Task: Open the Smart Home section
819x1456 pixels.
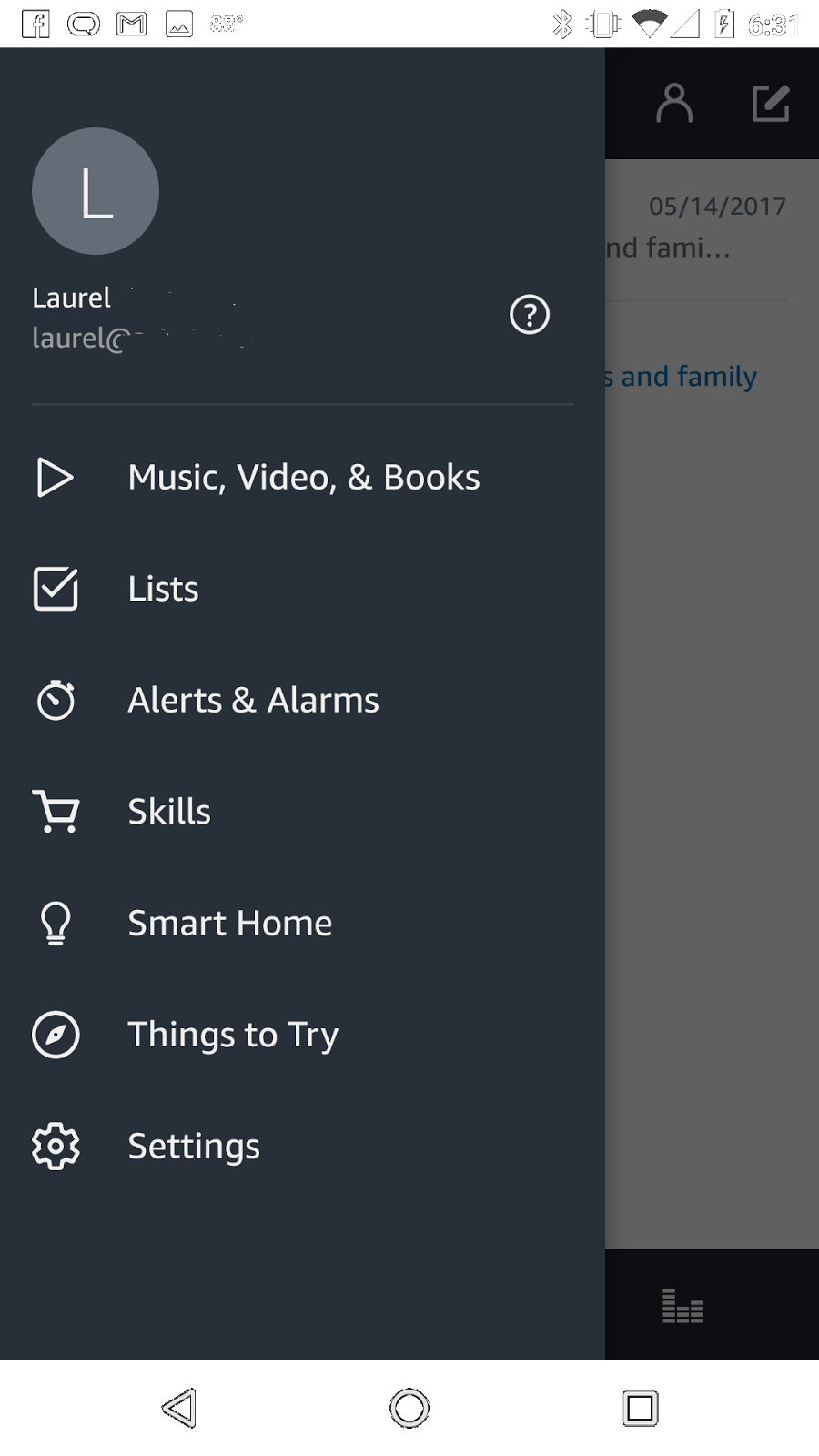Action: [229, 923]
